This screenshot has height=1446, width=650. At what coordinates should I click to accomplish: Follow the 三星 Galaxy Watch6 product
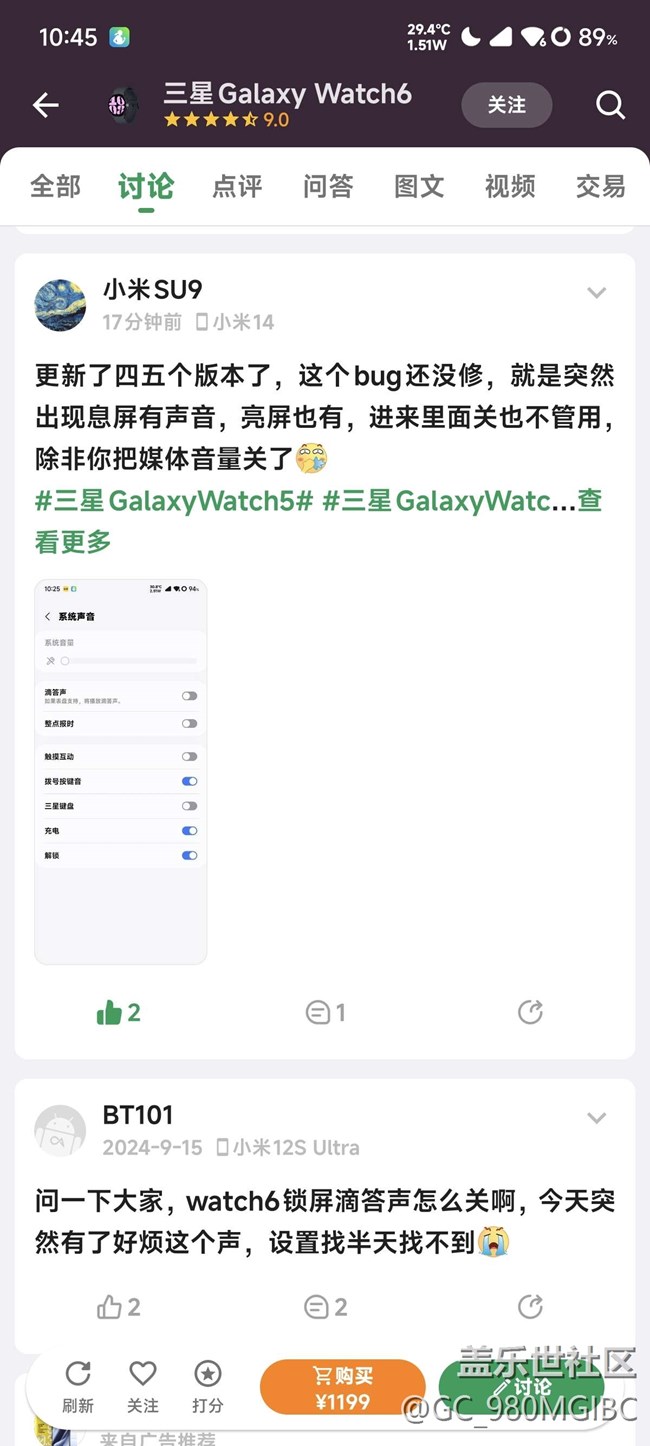[x=506, y=105]
